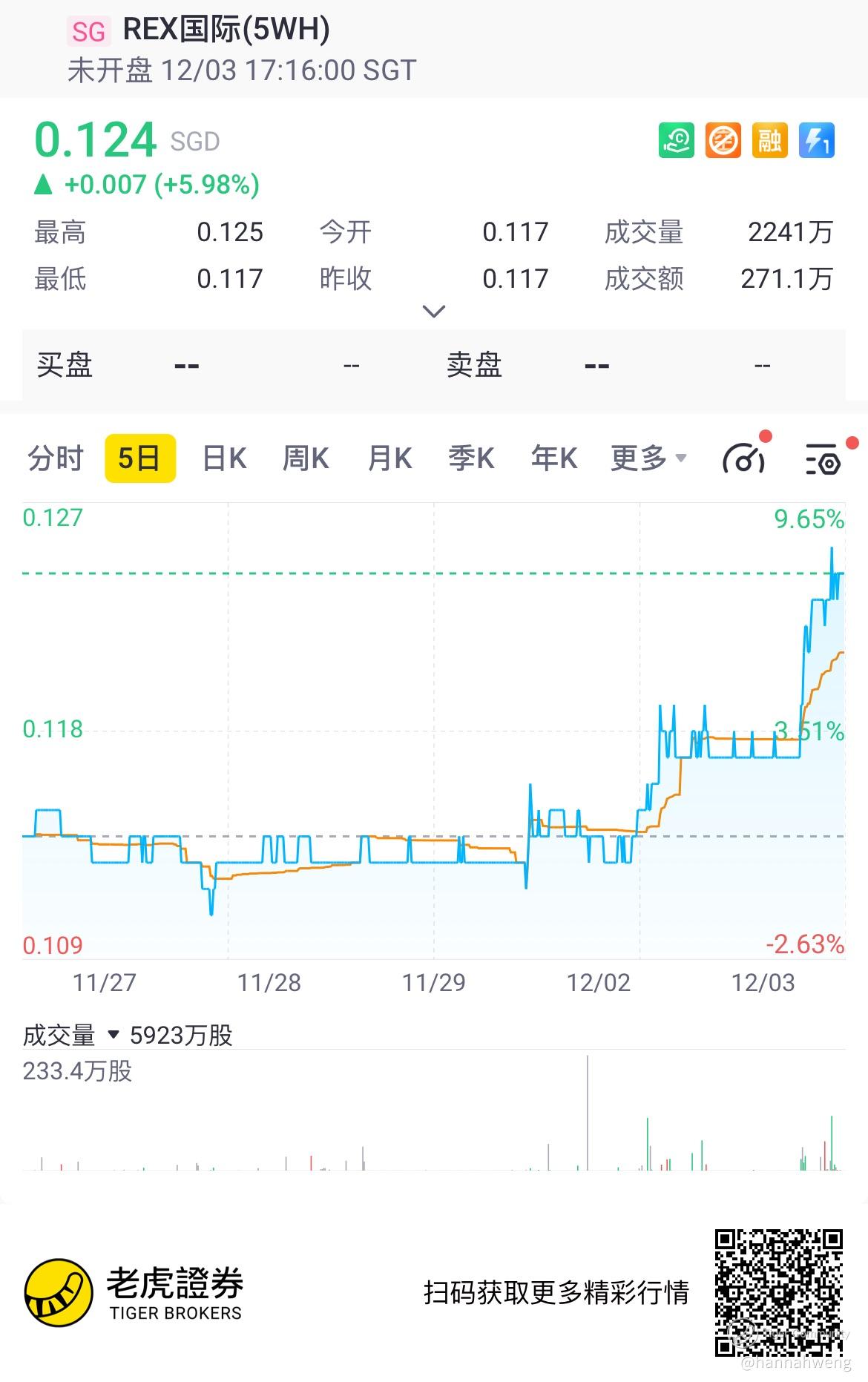Open the 周K chart tab
Image resolution: width=868 pixels, height=1382 pixels.
point(306,458)
